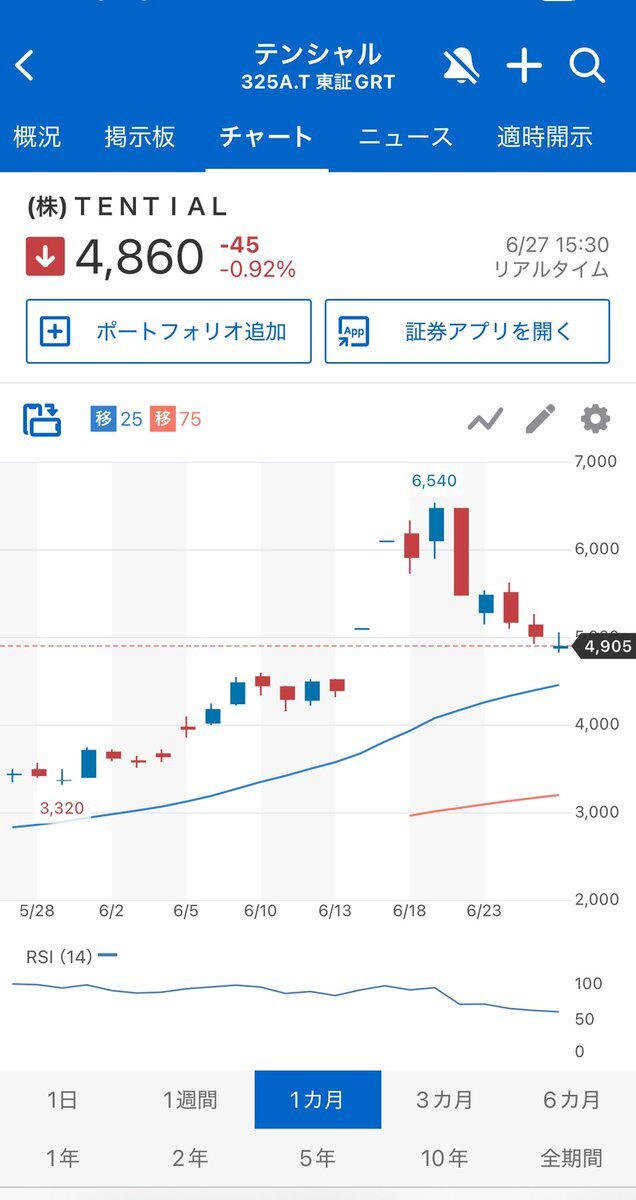
Task: Tap the plus icon in header
Action: (x=524, y=66)
